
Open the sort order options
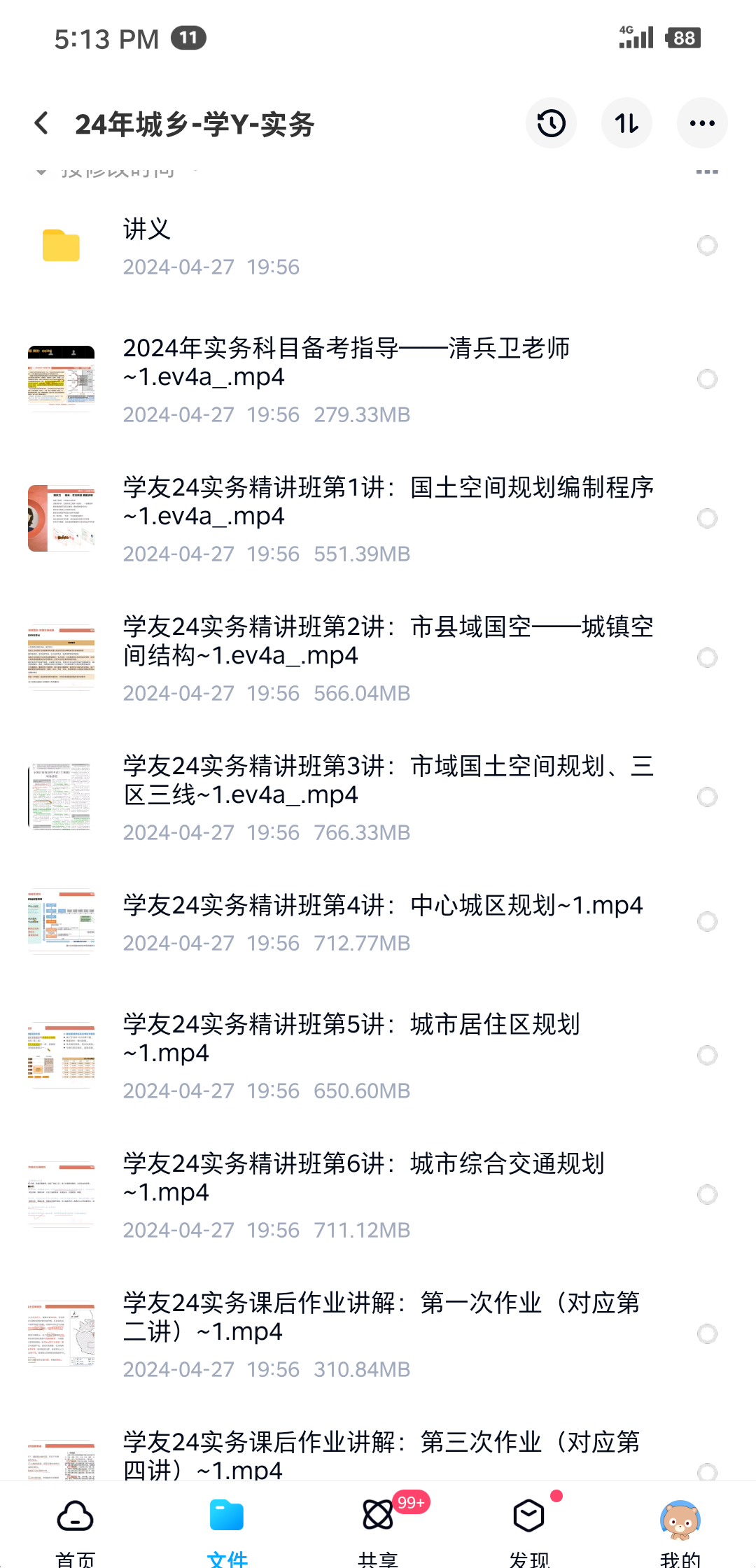point(626,123)
